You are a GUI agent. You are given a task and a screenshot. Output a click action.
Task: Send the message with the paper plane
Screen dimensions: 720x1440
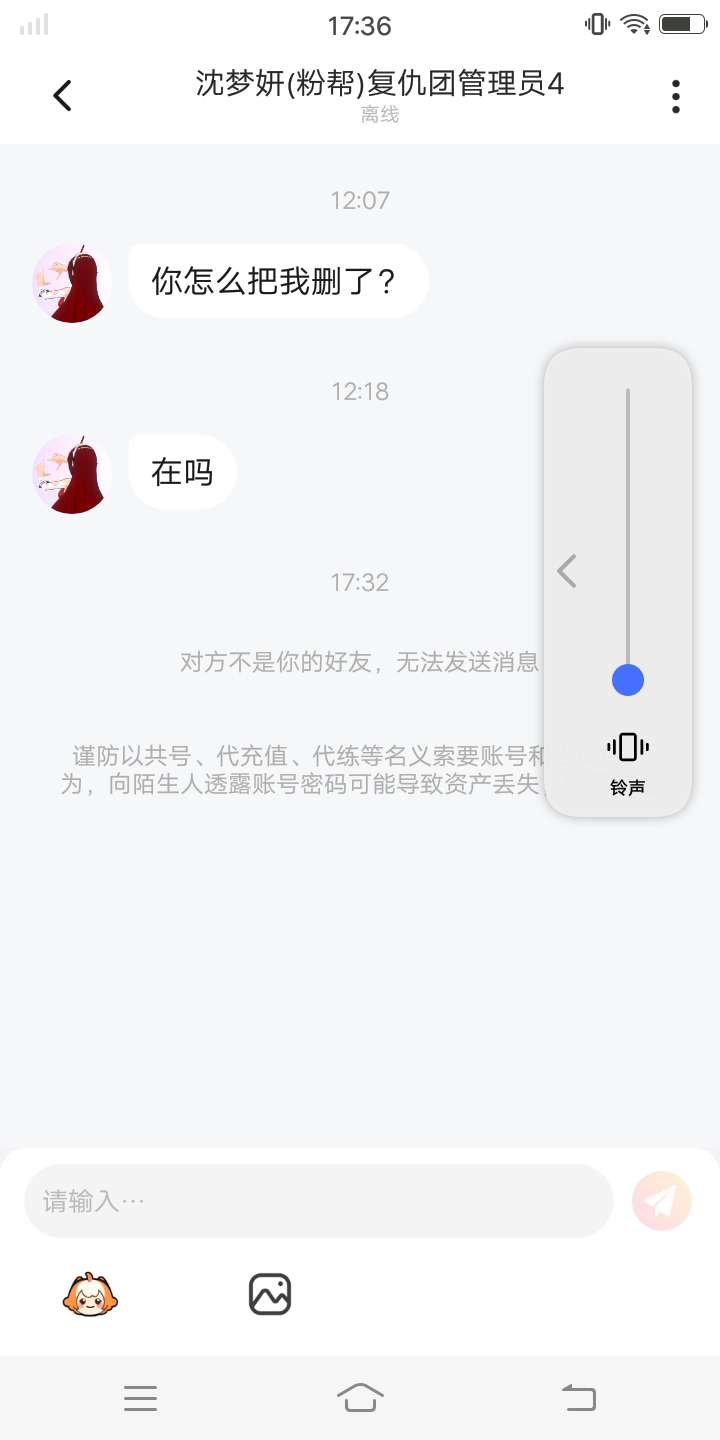point(662,1200)
